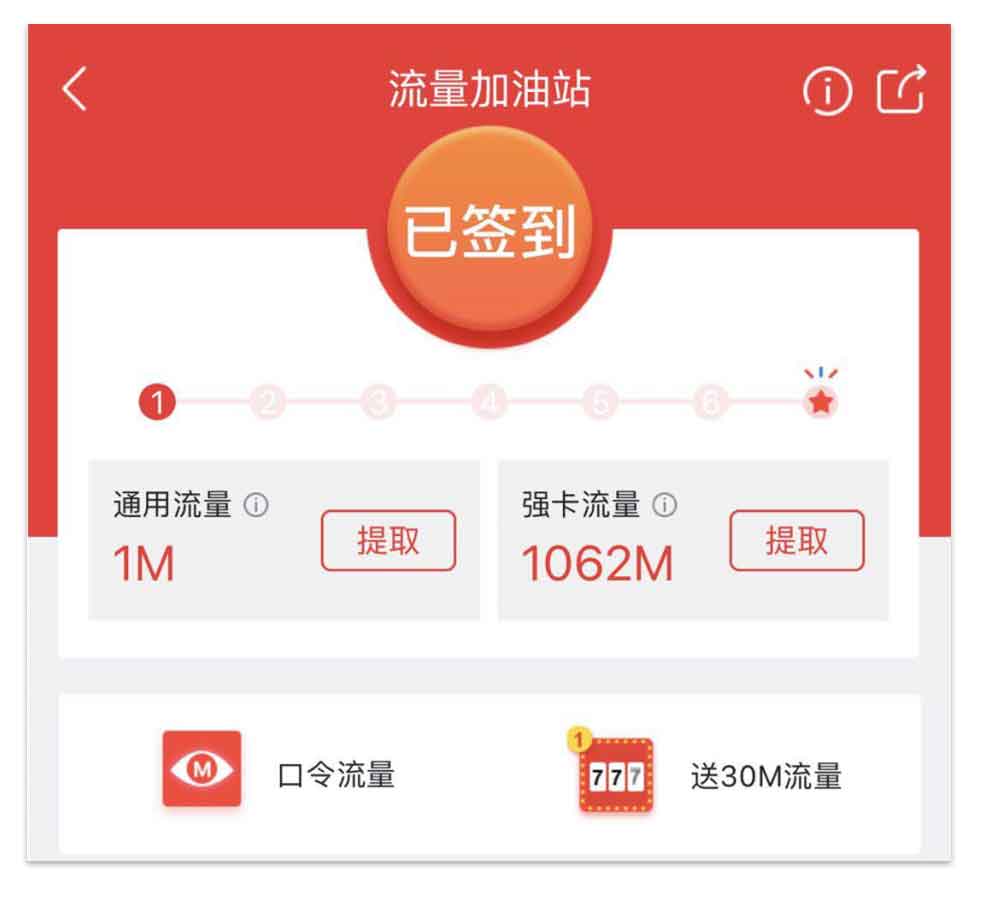Share this page via the share icon

pyautogui.click(x=902, y=90)
